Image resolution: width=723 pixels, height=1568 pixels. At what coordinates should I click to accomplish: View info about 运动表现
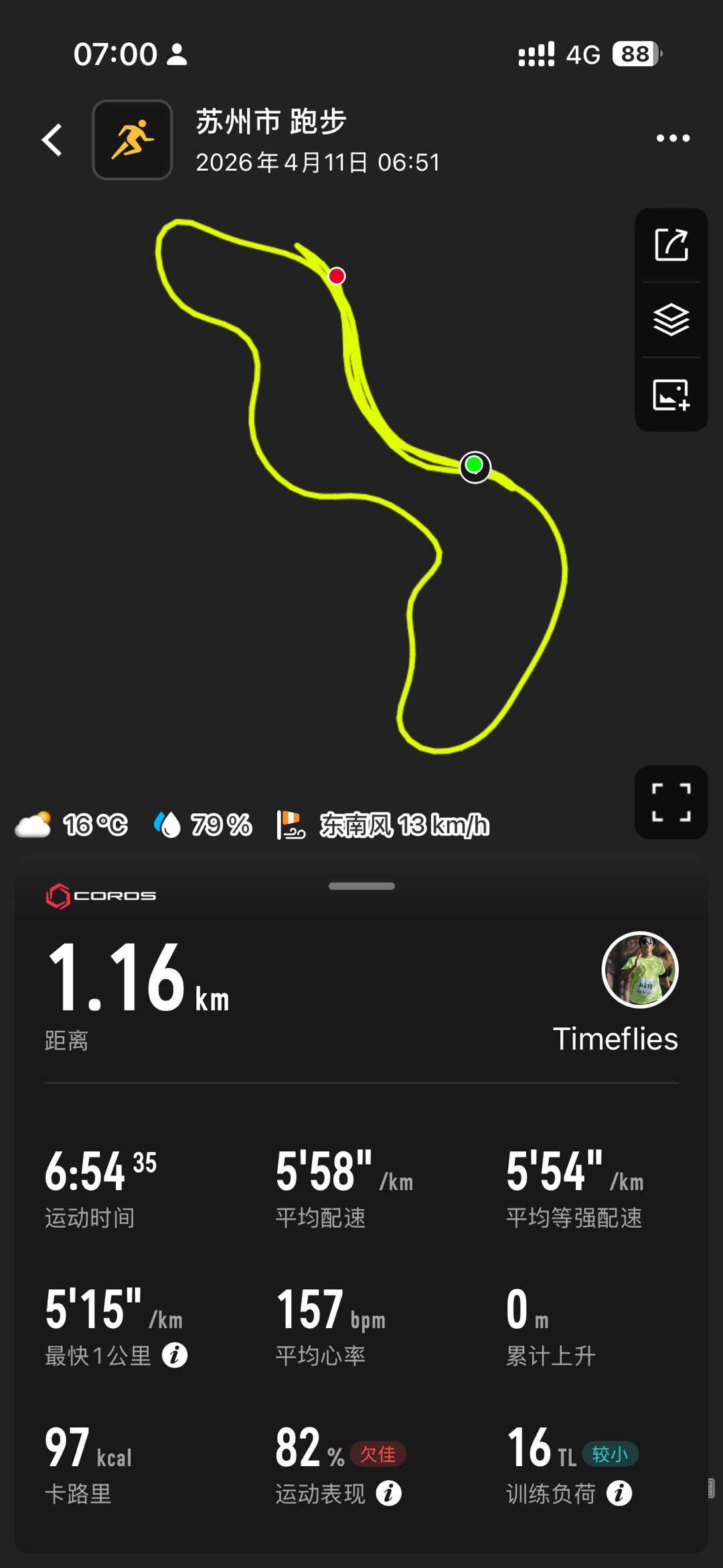pyautogui.click(x=389, y=1493)
